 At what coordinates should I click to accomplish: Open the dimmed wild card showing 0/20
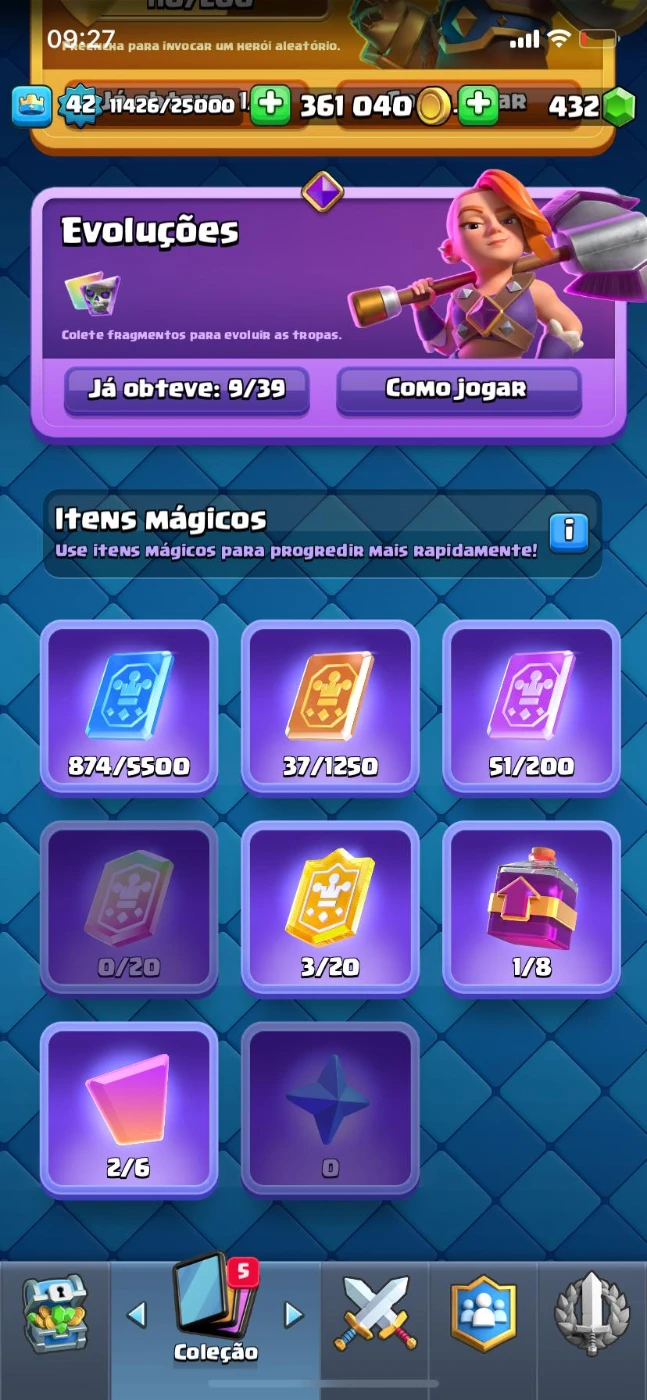click(129, 907)
